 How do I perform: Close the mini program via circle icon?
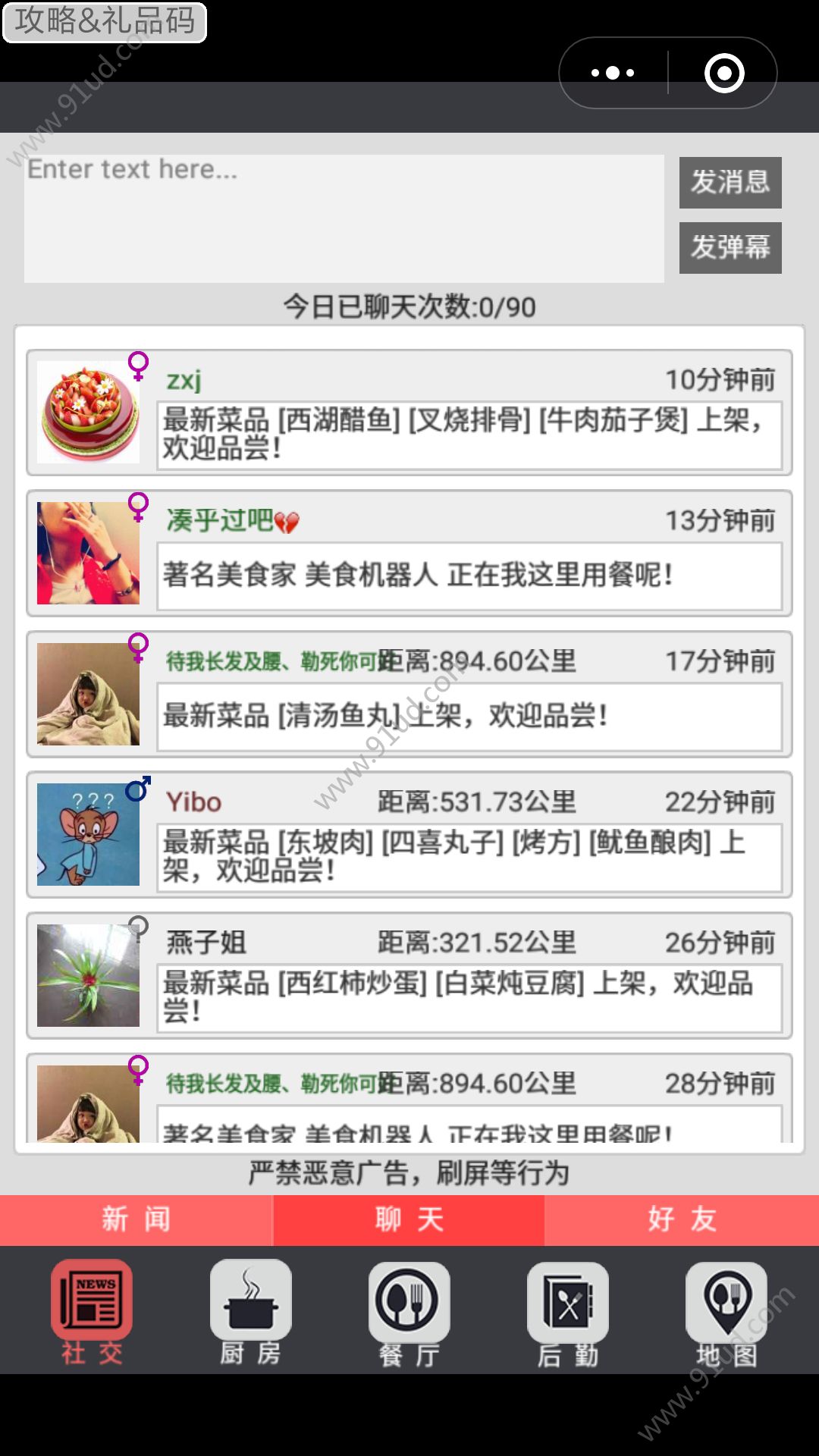coord(723,73)
